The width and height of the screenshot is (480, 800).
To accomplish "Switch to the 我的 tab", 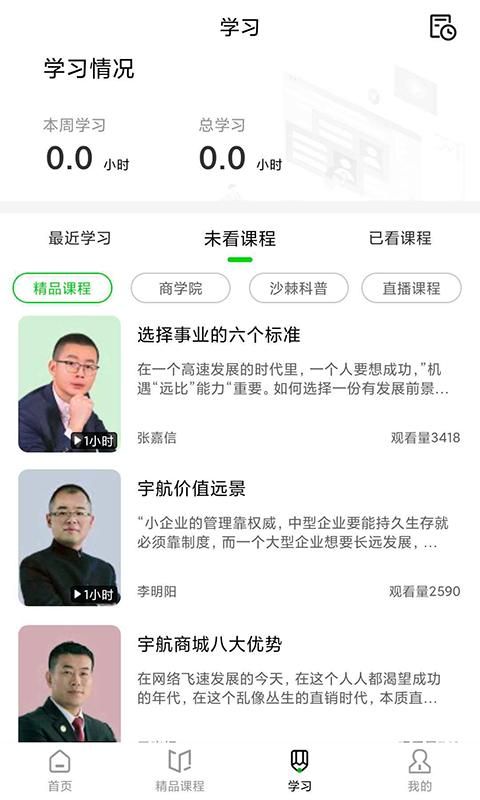I will tap(419, 770).
